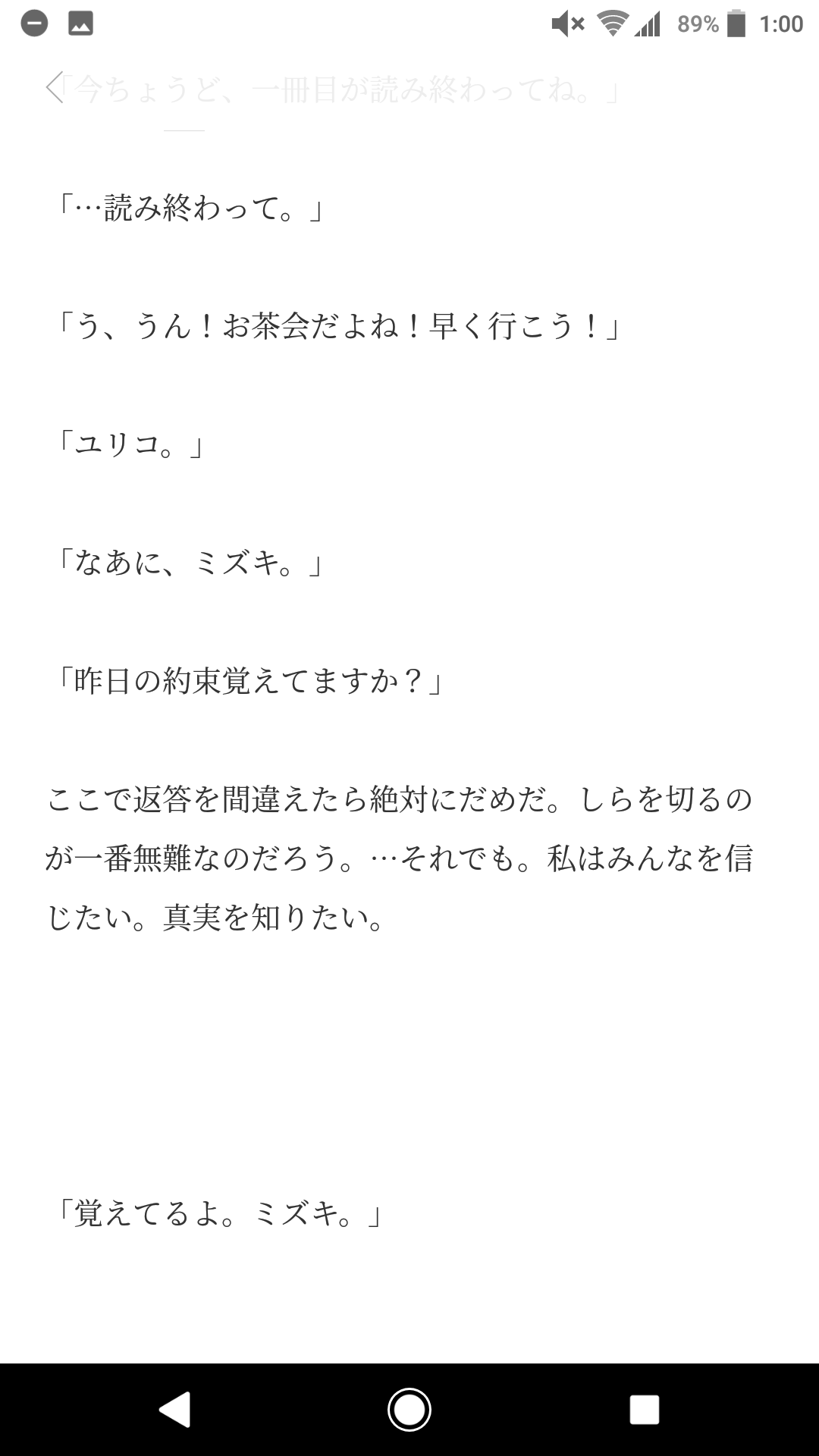The width and height of the screenshot is (819, 1456).
Task: Go back with the system back button
Action: pos(174,1410)
